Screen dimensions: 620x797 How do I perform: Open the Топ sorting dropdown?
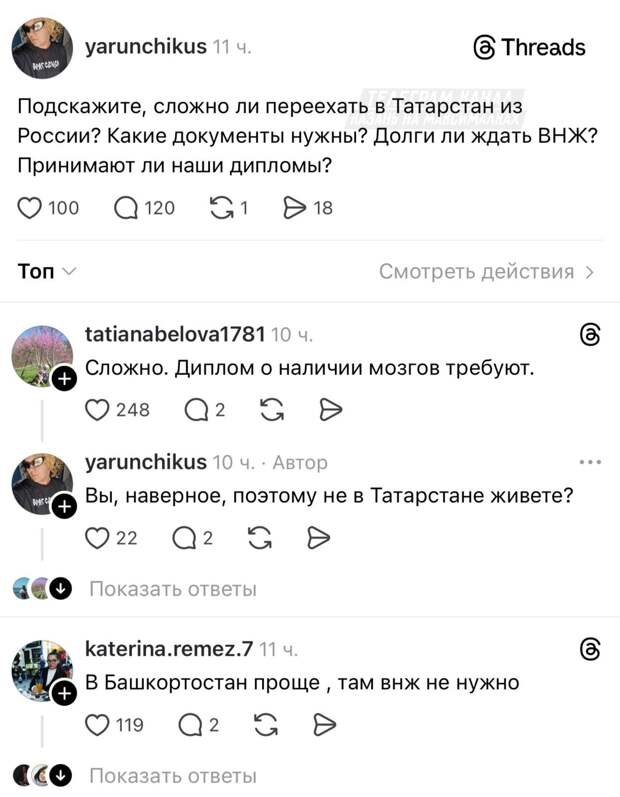47,271
